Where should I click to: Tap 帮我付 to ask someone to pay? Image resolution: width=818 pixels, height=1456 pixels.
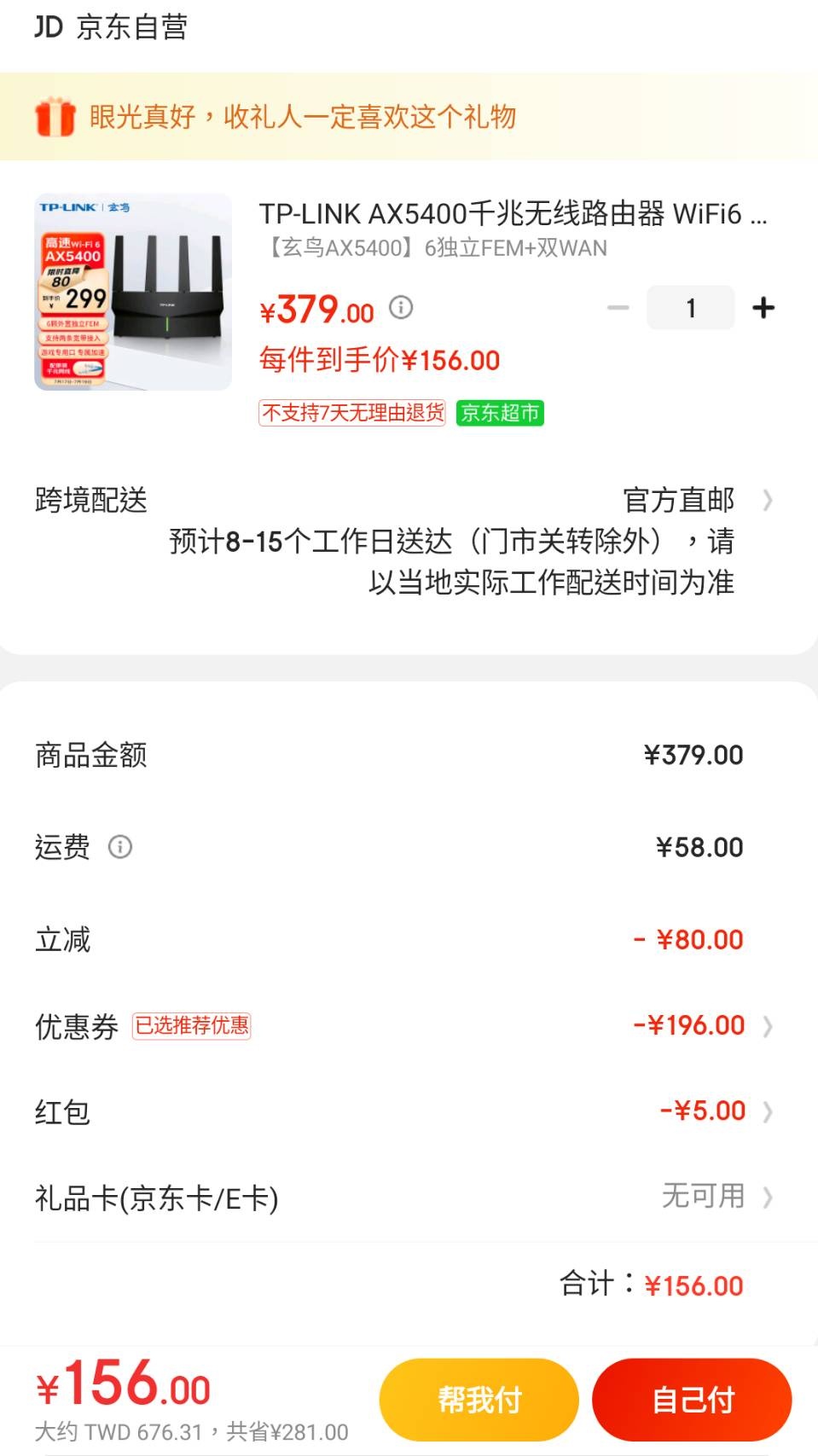click(479, 1400)
